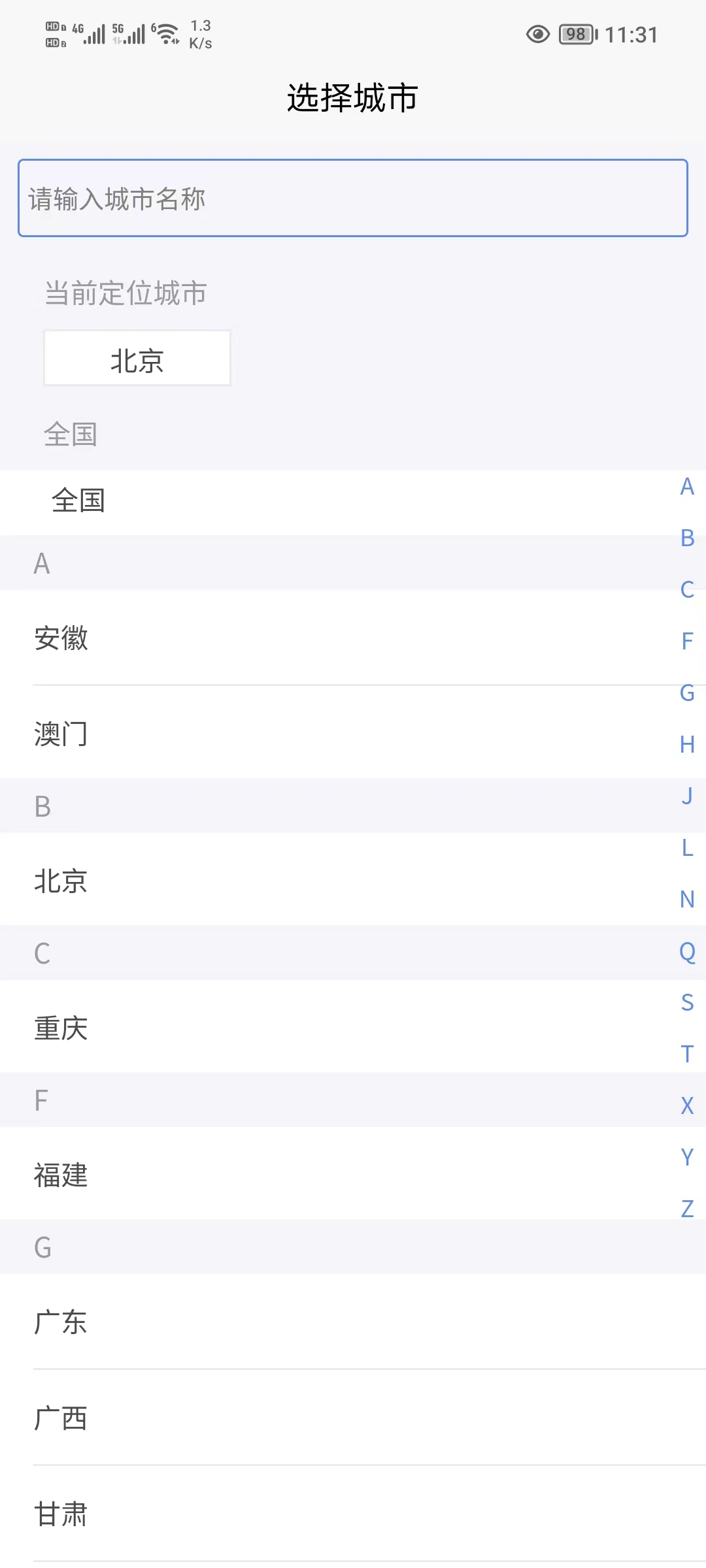Jump to letter H in side index

pyautogui.click(x=687, y=744)
